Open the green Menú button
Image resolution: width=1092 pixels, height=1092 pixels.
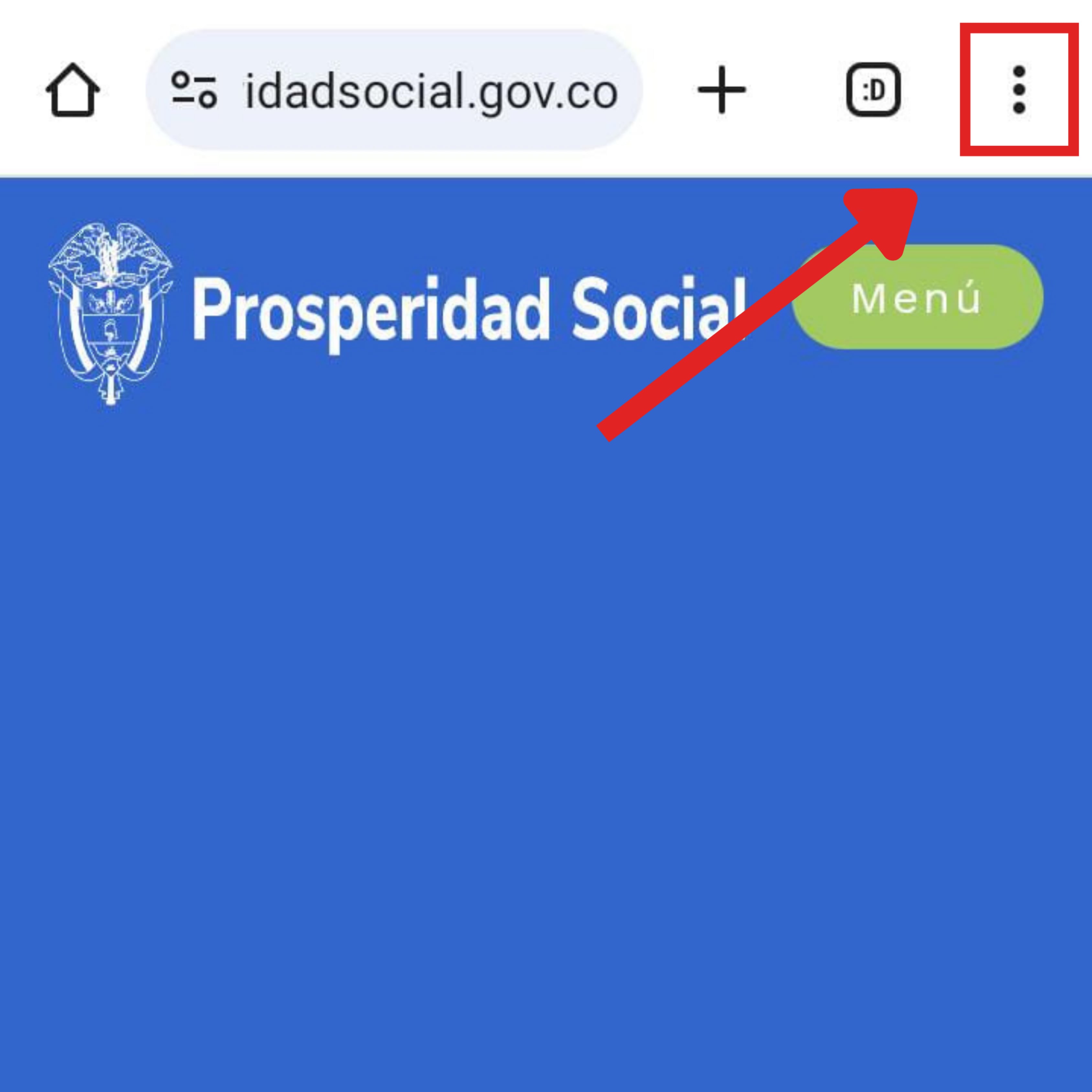pyautogui.click(x=917, y=297)
